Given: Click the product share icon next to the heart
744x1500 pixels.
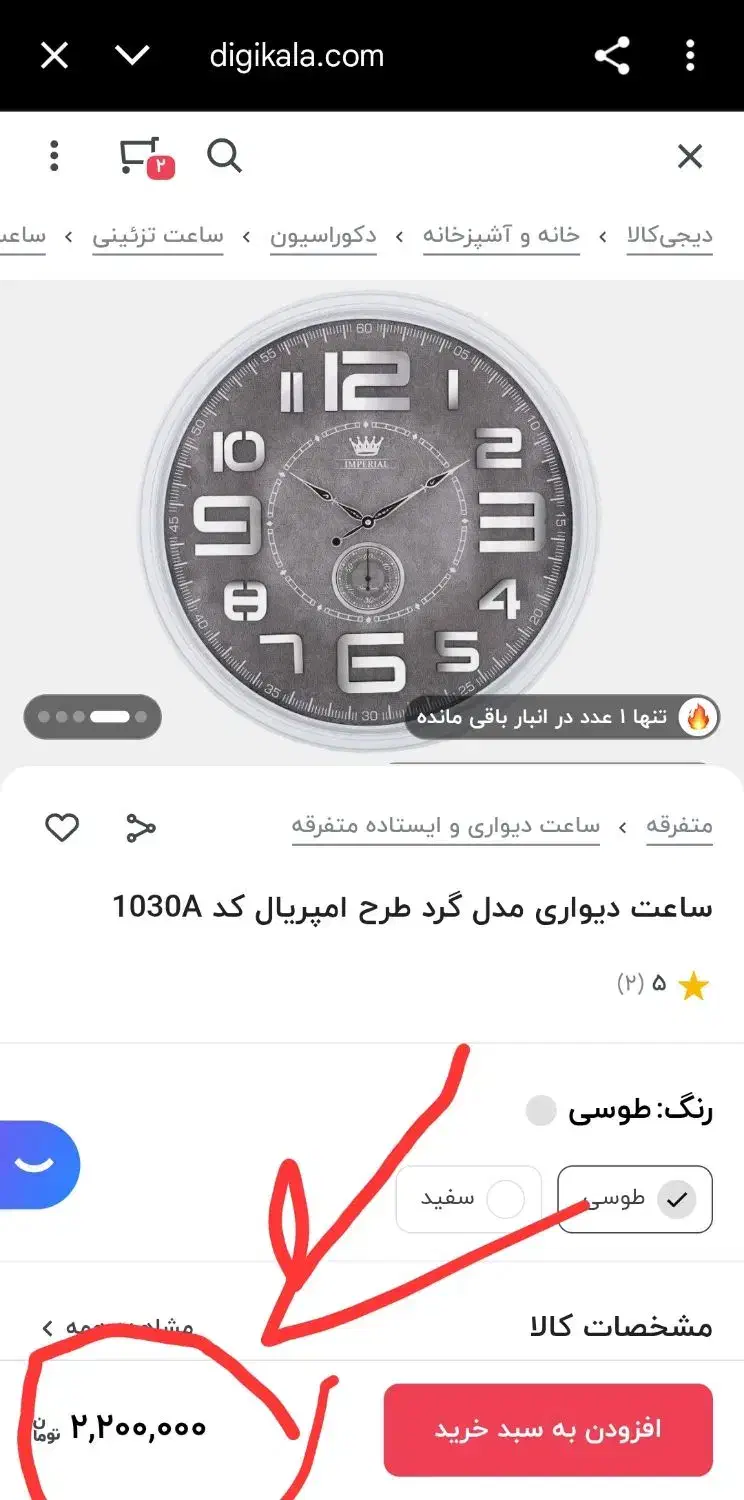Looking at the screenshot, I should [141, 827].
